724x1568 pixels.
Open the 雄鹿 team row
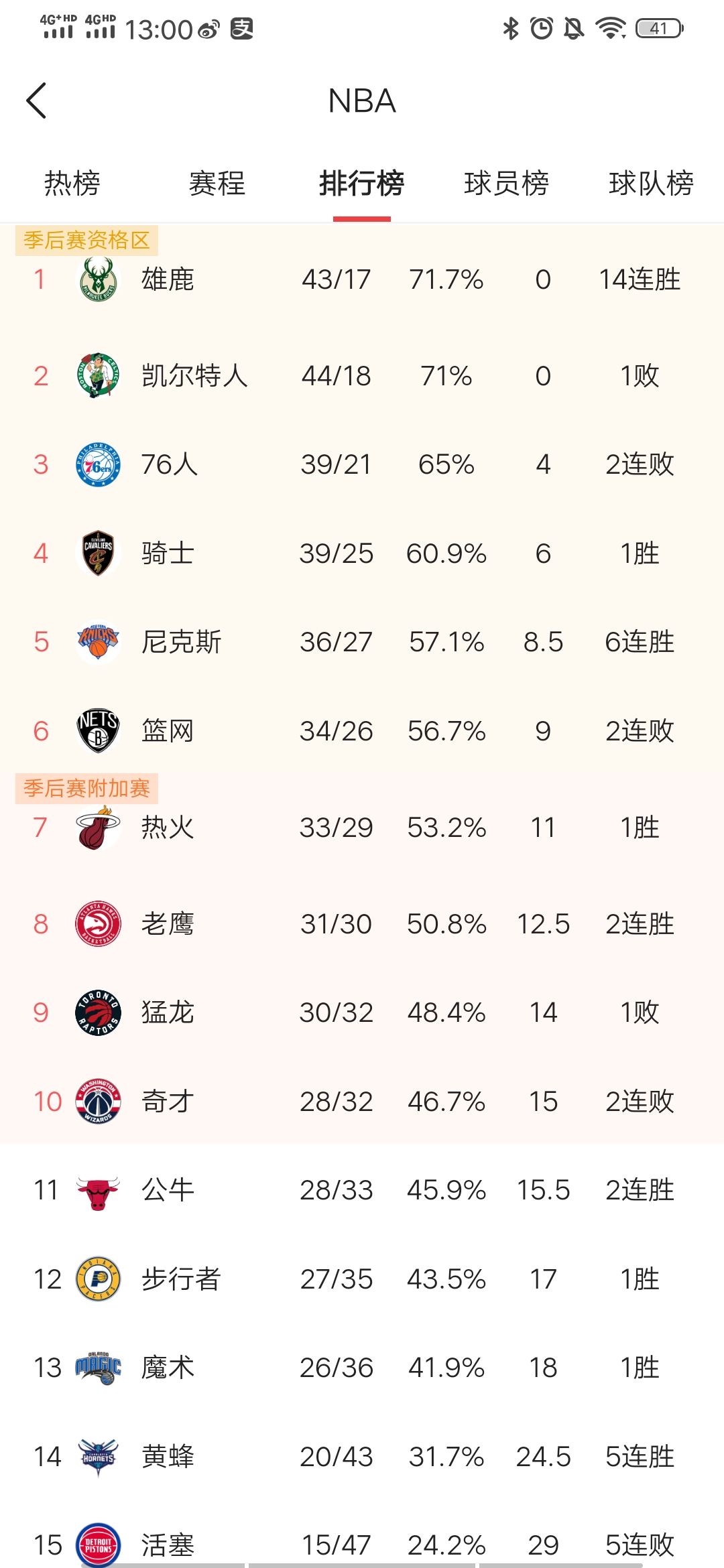click(x=168, y=279)
